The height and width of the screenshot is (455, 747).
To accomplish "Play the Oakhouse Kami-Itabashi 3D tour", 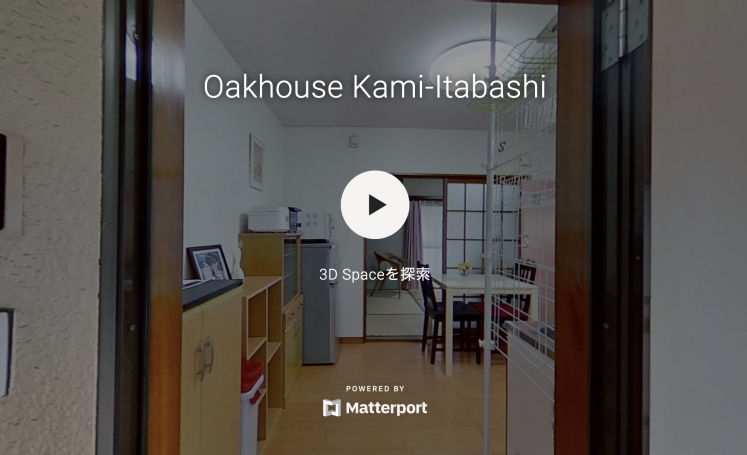I will pyautogui.click(x=375, y=205).
